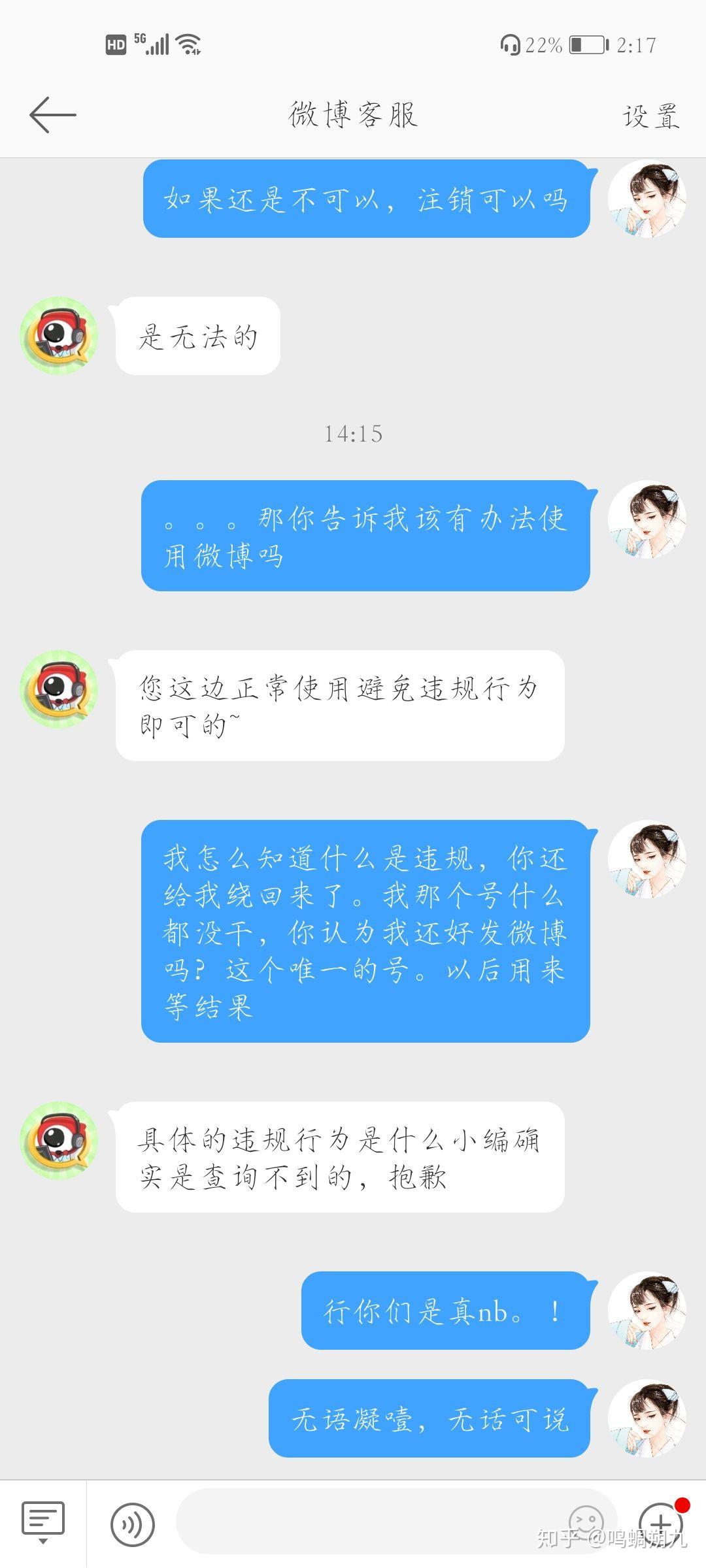
Task: Open the service menu icon beside the message box
Action: coord(43,1521)
